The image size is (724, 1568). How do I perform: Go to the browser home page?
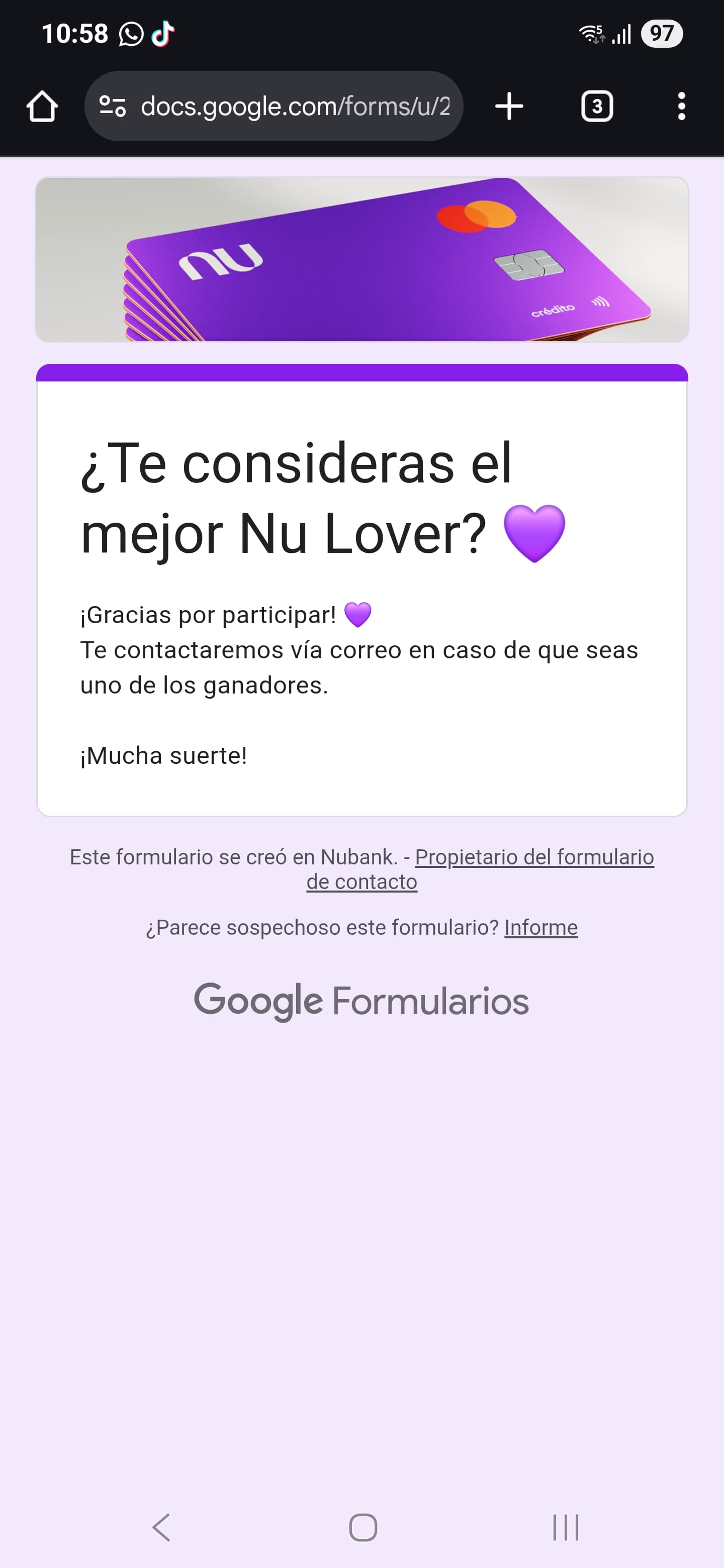tap(42, 107)
